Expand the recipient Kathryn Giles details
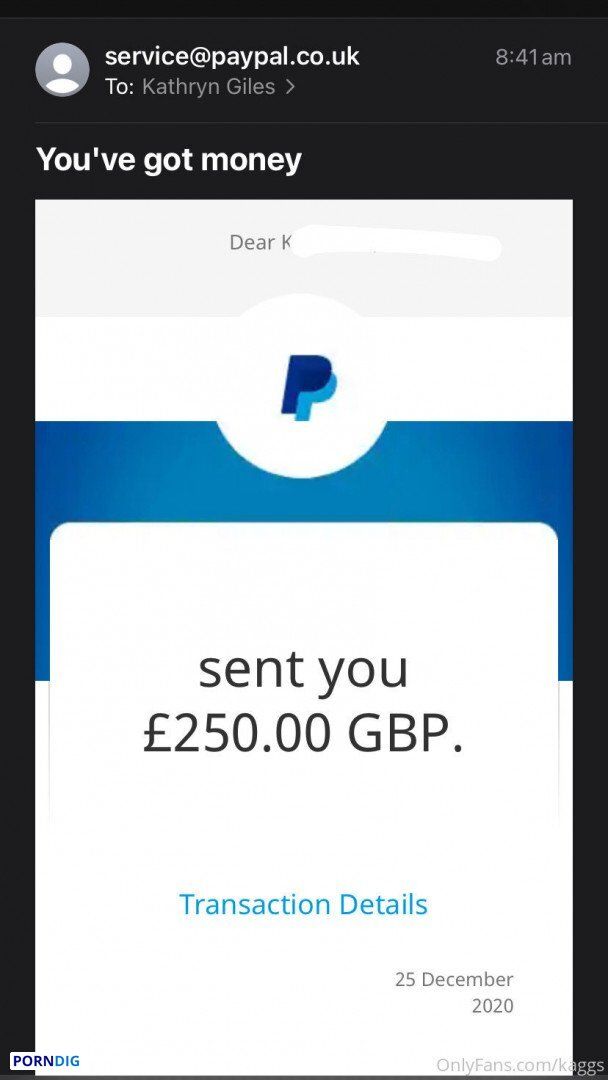 click(x=218, y=87)
